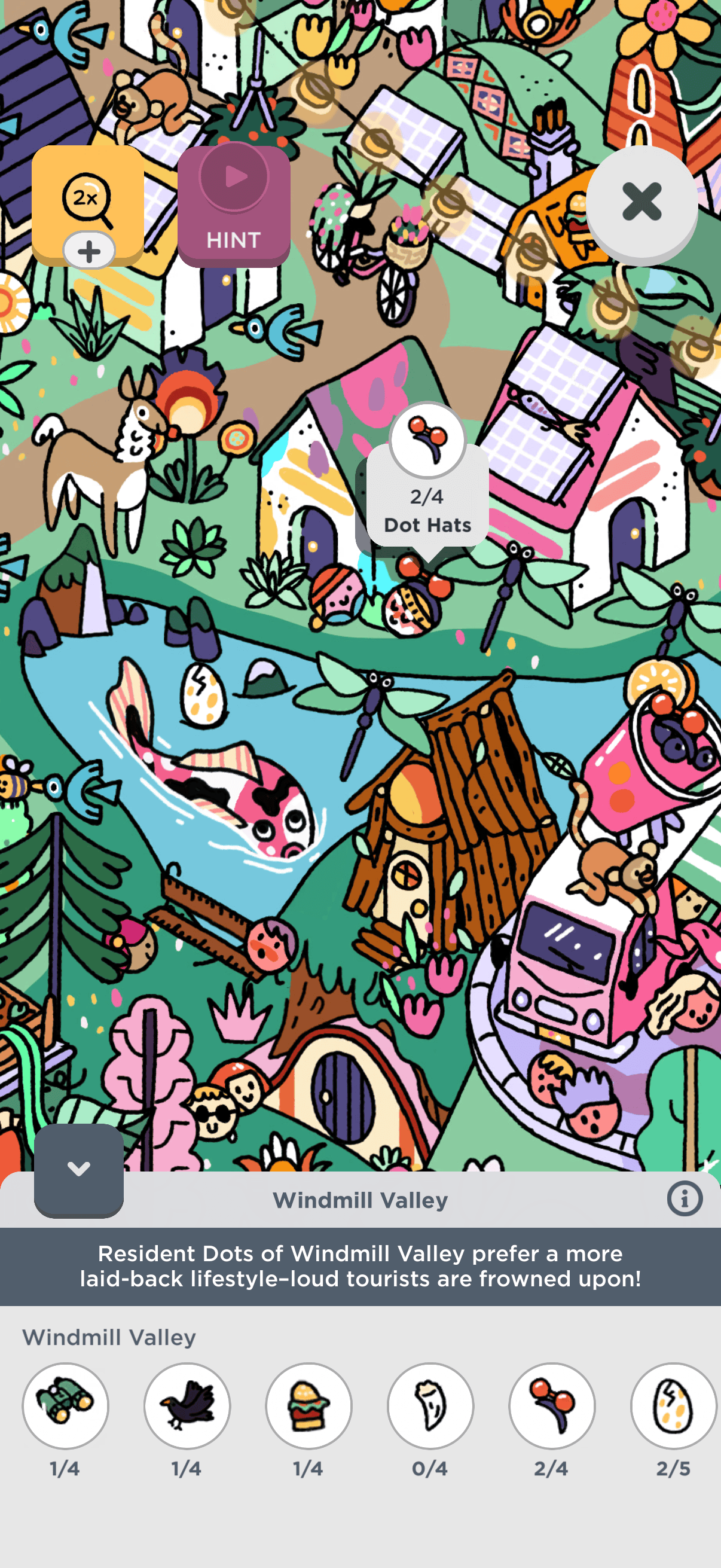Viewport: 721px width, 1568px height.
Task: Select the black crow item showing 1/4
Action: coord(187,1405)
